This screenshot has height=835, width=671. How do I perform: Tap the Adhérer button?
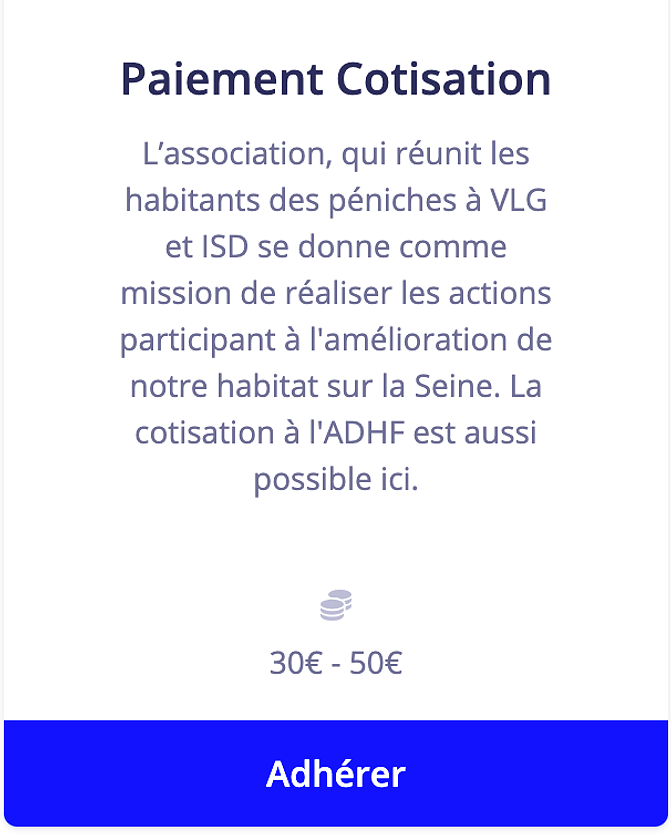click(x=336, y=773)
